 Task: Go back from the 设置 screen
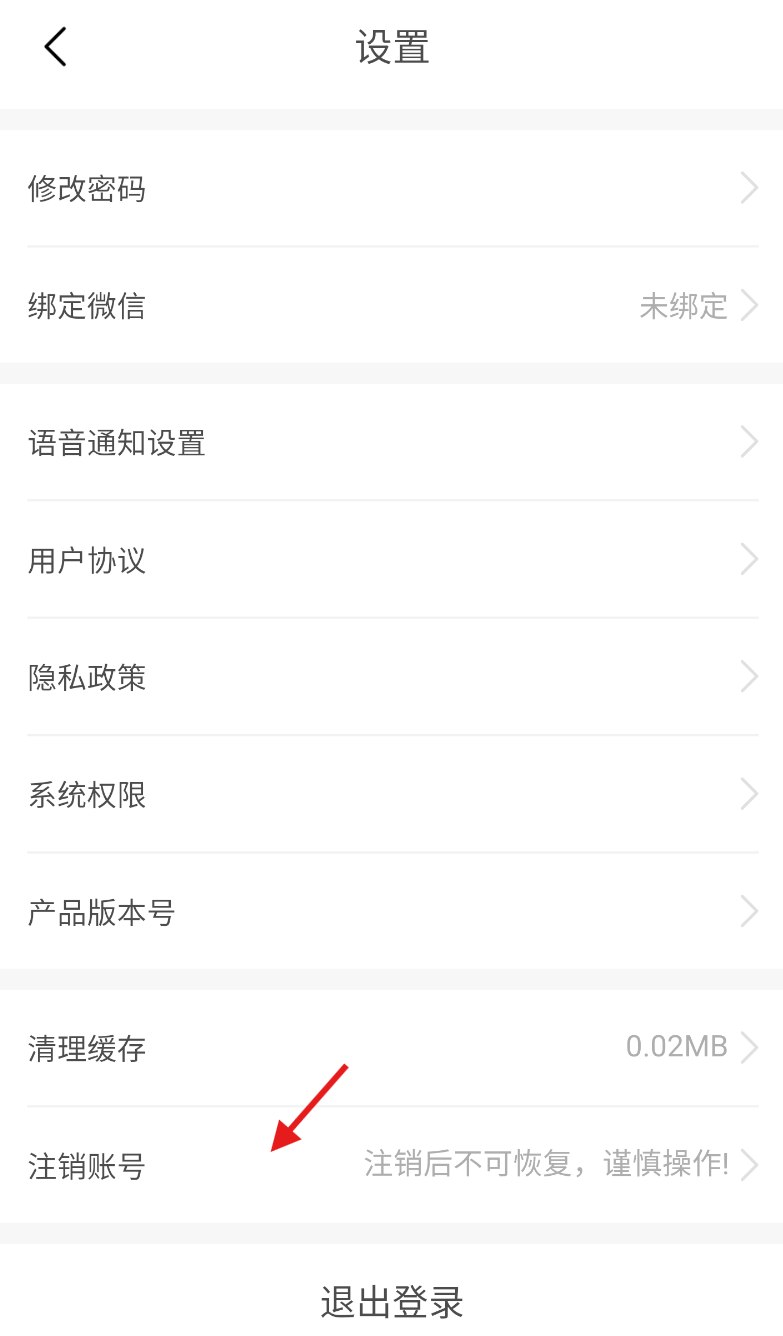pos(55,47)
